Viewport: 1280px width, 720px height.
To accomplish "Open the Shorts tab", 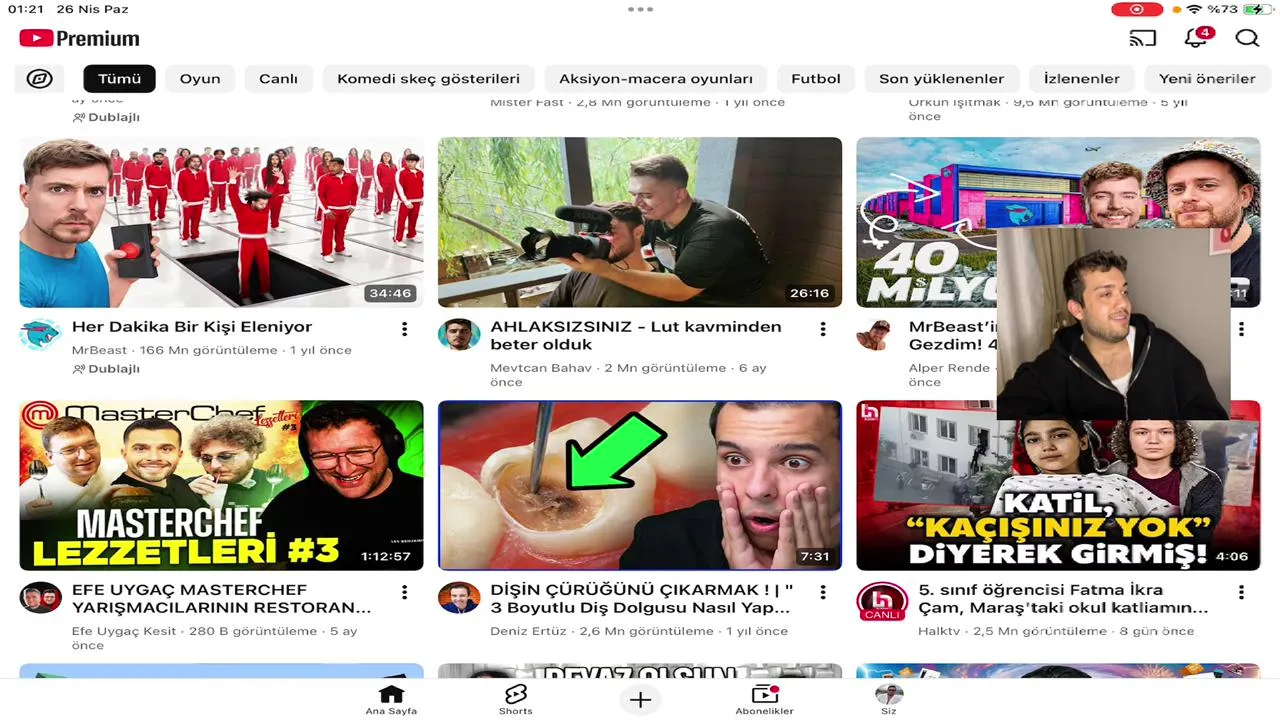I will (515, 699).
